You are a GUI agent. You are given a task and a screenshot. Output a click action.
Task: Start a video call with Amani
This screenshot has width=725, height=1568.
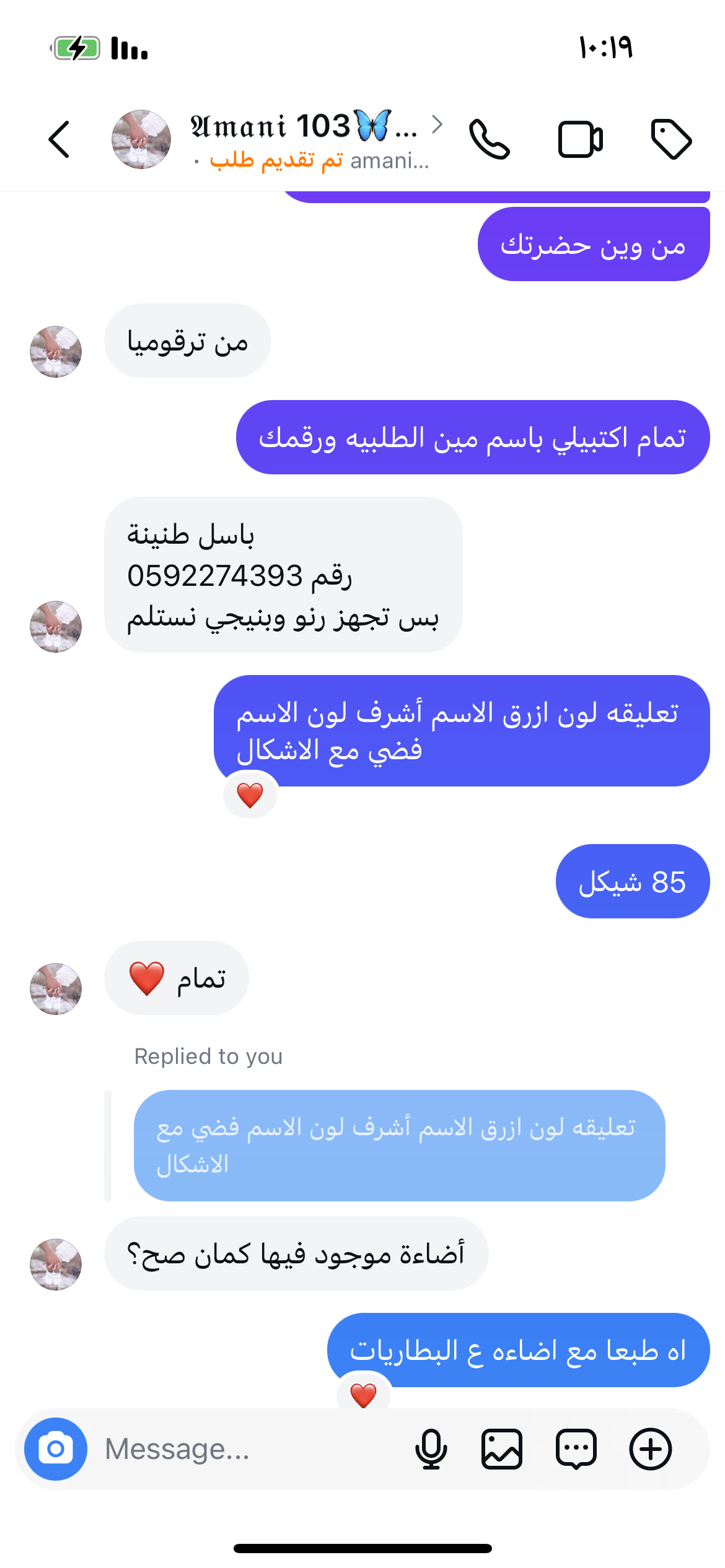[x=580, y=139]
